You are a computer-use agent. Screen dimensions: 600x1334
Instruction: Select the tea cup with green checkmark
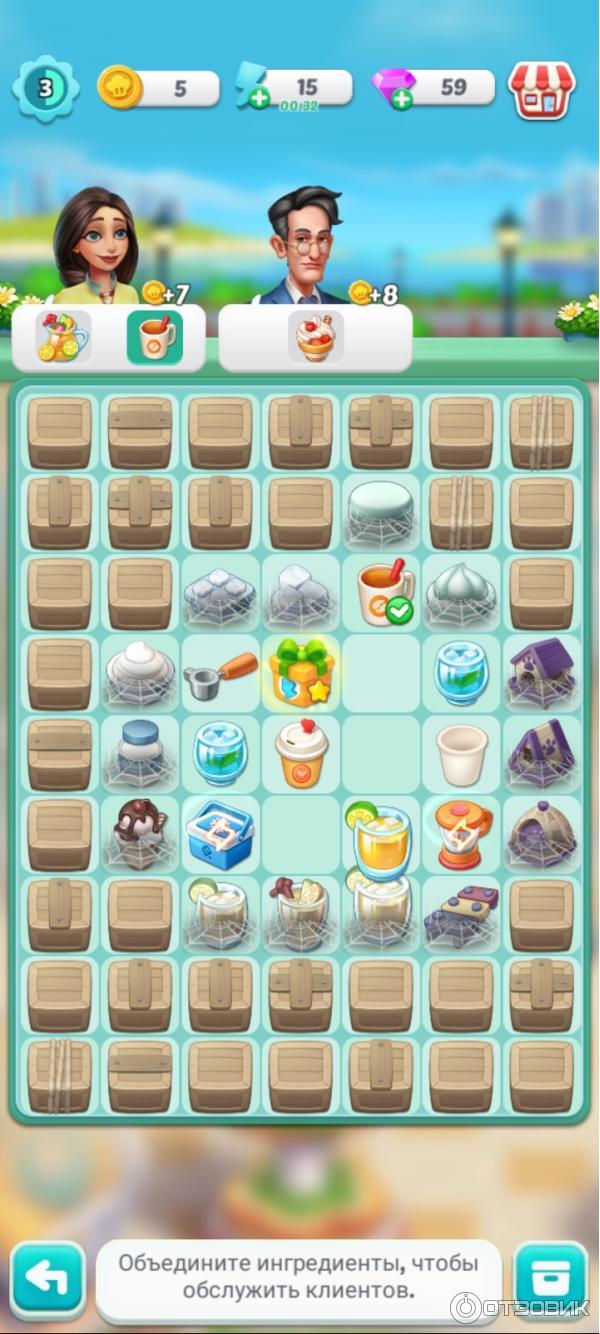point(382,593)
